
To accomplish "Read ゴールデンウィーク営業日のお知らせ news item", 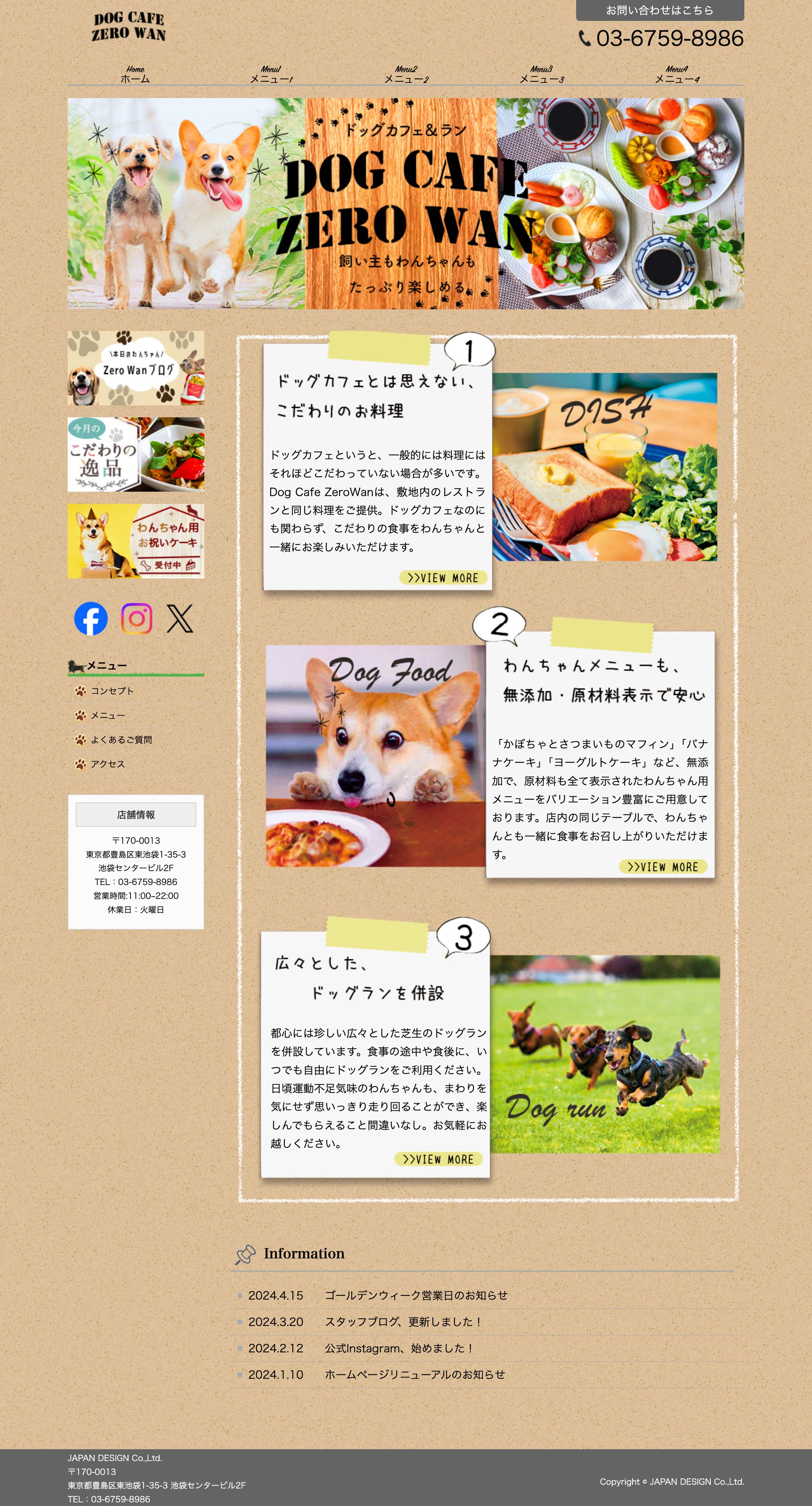I will pyautogui.click(x=416, y=1295).
